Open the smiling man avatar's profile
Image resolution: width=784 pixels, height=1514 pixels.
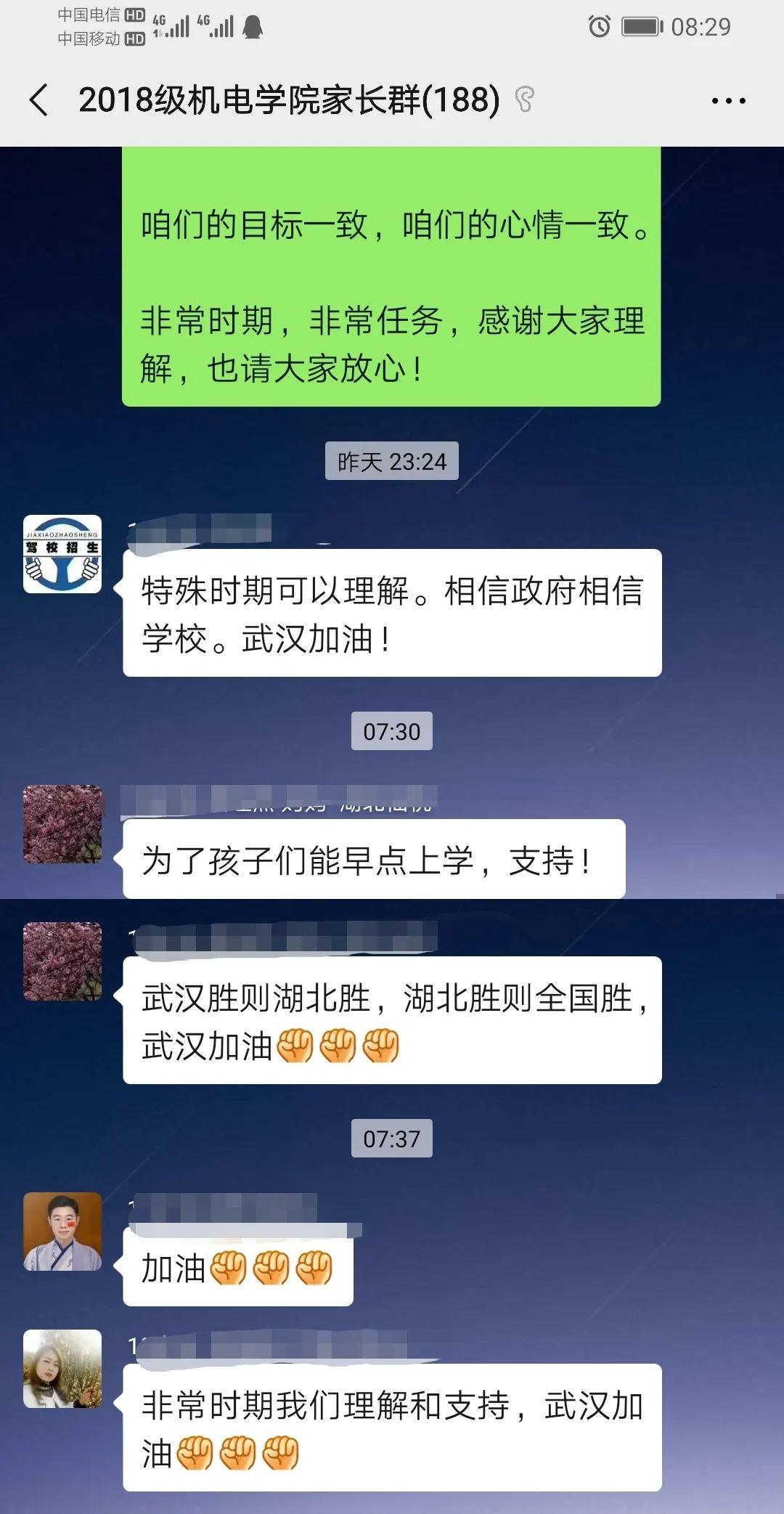(62, 1232)
